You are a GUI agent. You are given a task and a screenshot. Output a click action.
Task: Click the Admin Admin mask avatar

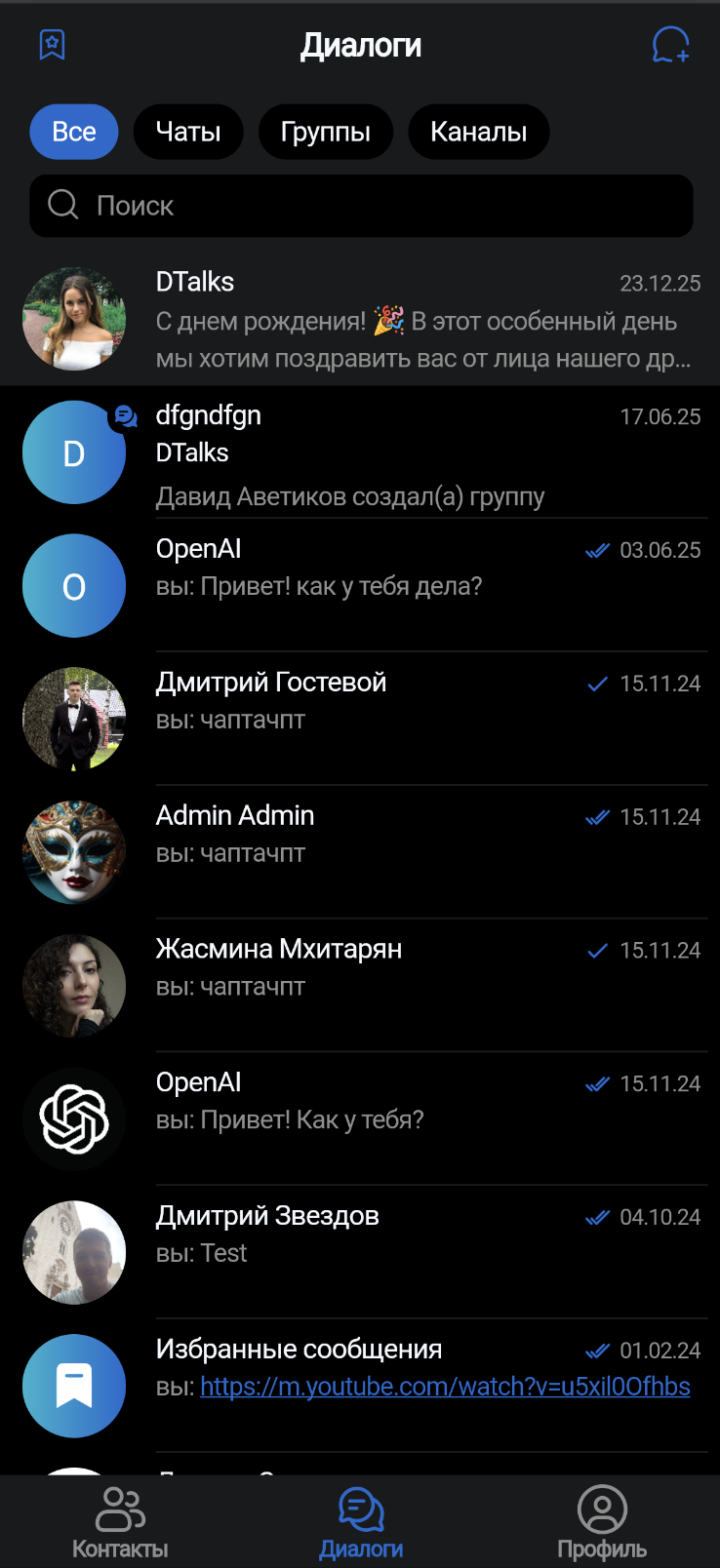click(73, 851)
